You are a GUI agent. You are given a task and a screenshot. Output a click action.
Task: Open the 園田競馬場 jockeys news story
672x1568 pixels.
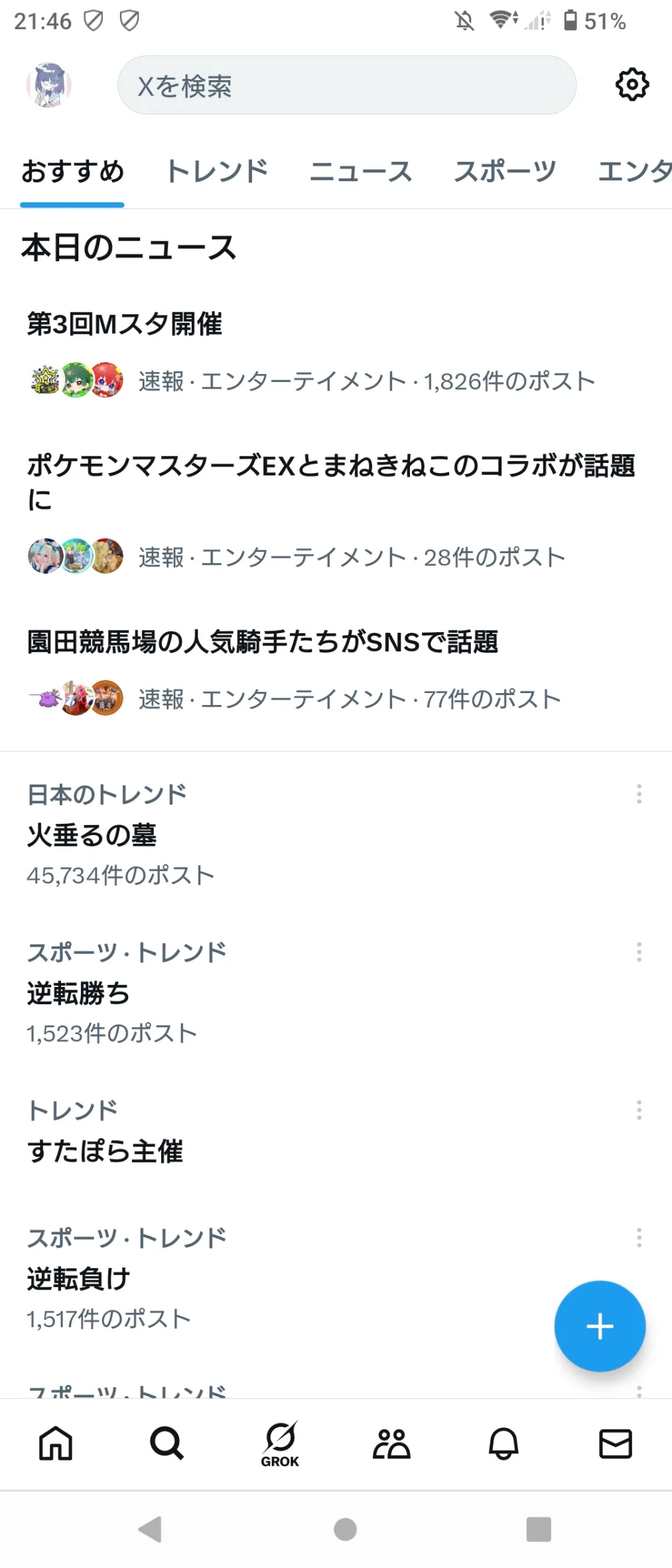(263, 642)
